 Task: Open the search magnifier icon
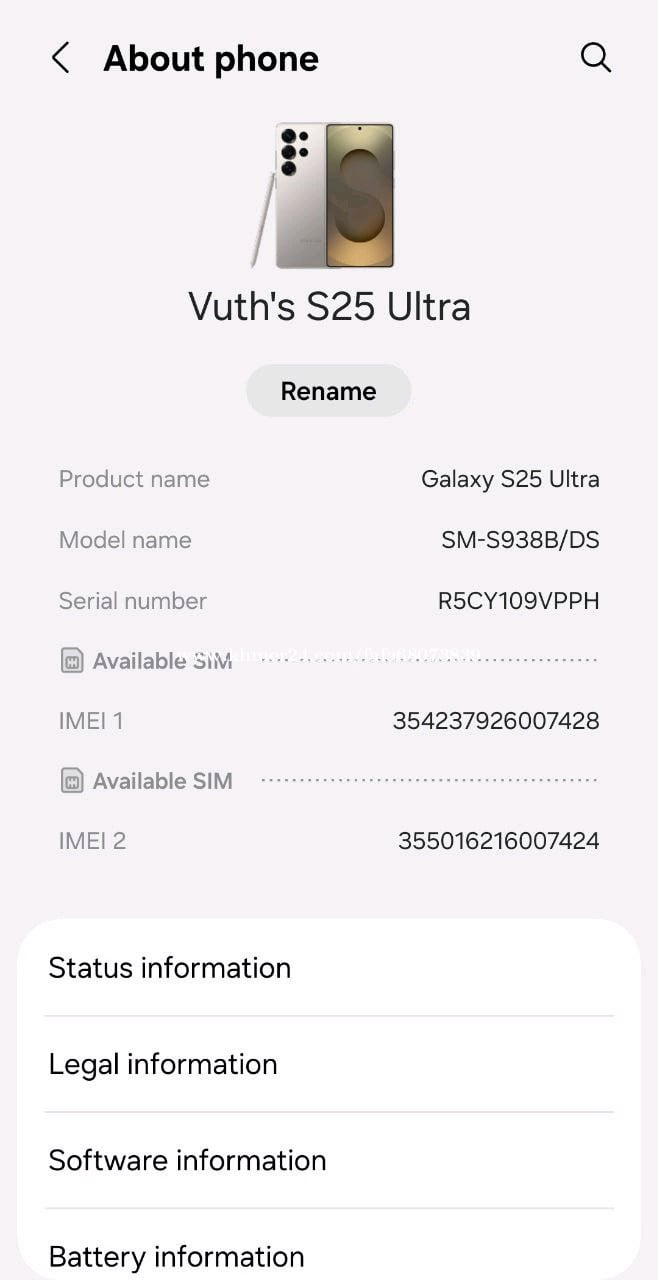[595, 58]
